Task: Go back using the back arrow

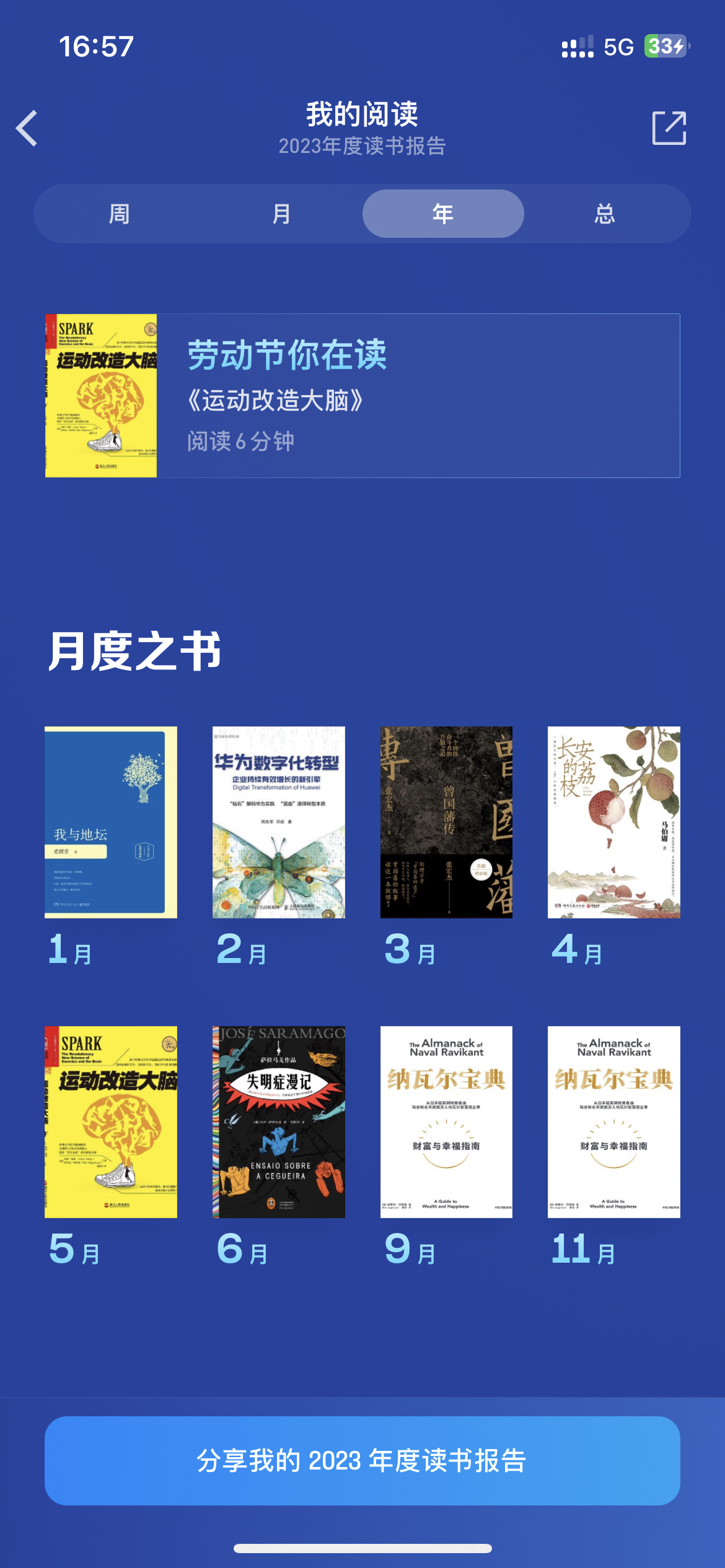Action: pos(27,128)
